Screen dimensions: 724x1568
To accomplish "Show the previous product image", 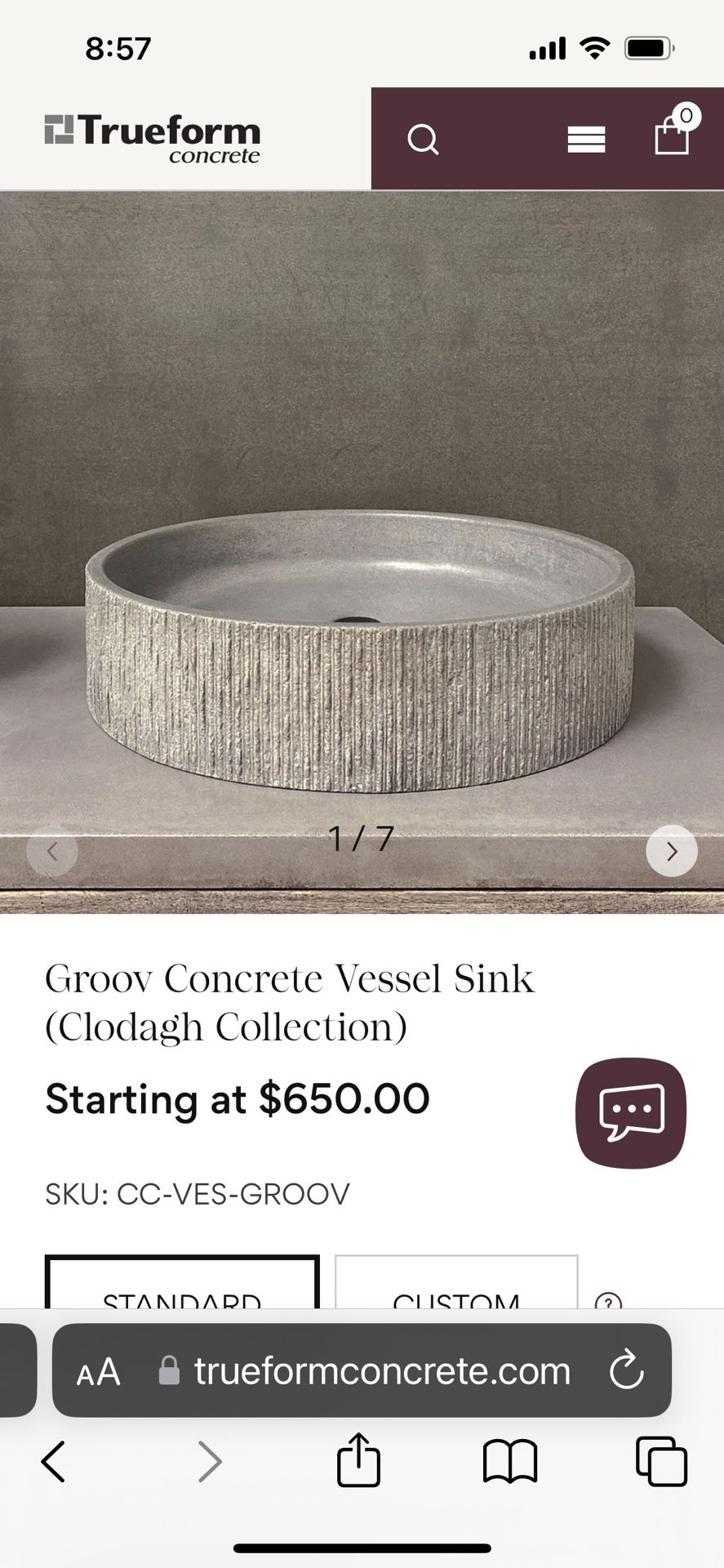I will (x=52, y=852).
